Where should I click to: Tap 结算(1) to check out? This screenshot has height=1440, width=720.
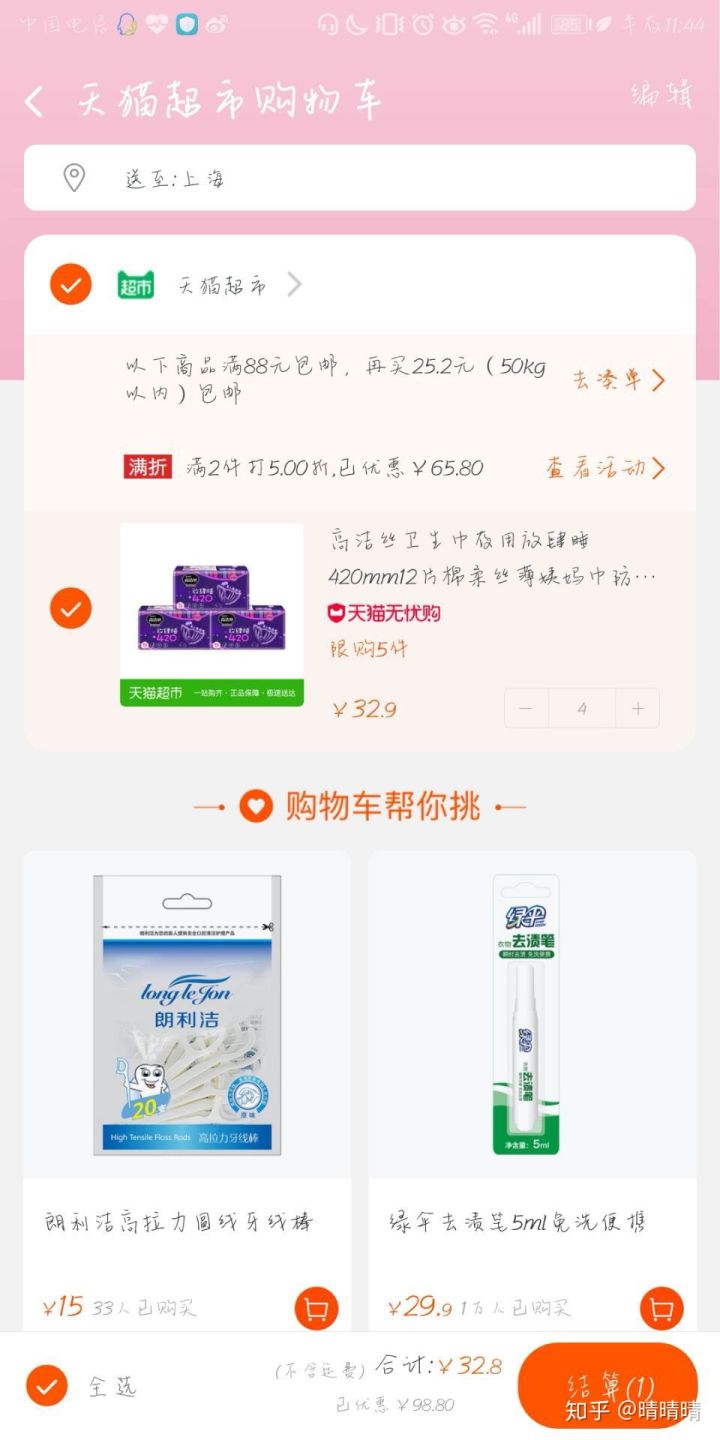coord(607,1386)
